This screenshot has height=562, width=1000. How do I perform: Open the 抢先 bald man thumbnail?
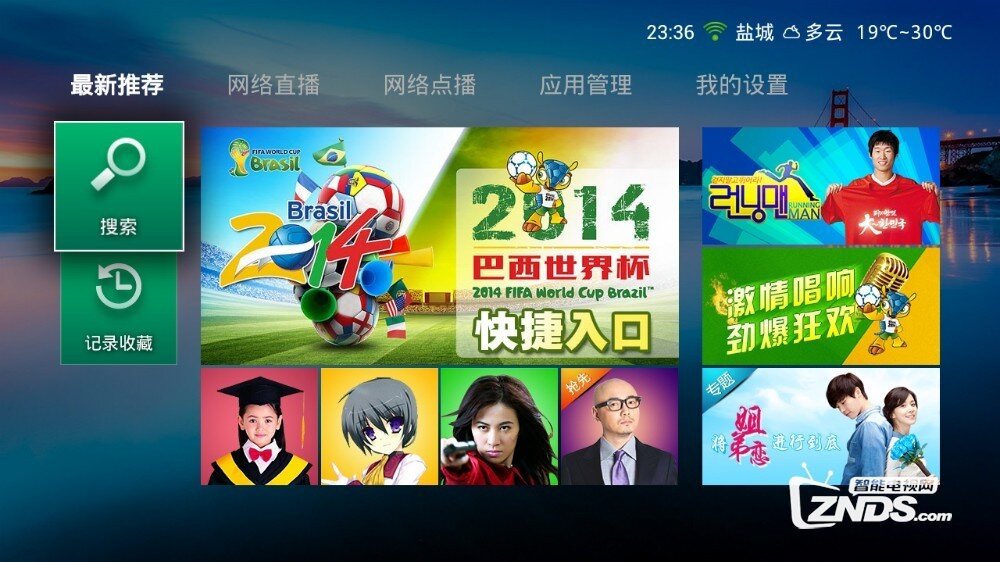(x=619, y=427)
